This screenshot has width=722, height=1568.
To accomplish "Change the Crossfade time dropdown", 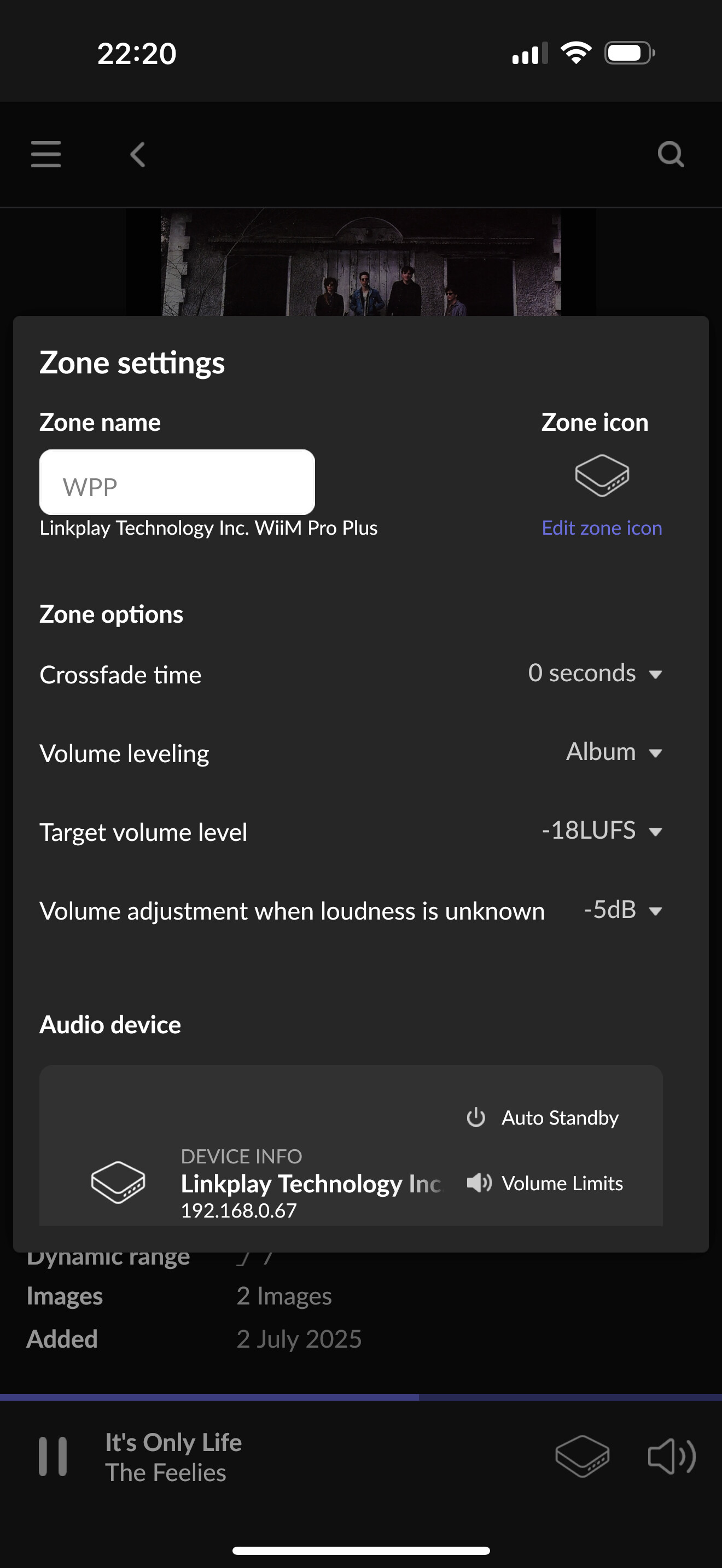I will [595, 673].
